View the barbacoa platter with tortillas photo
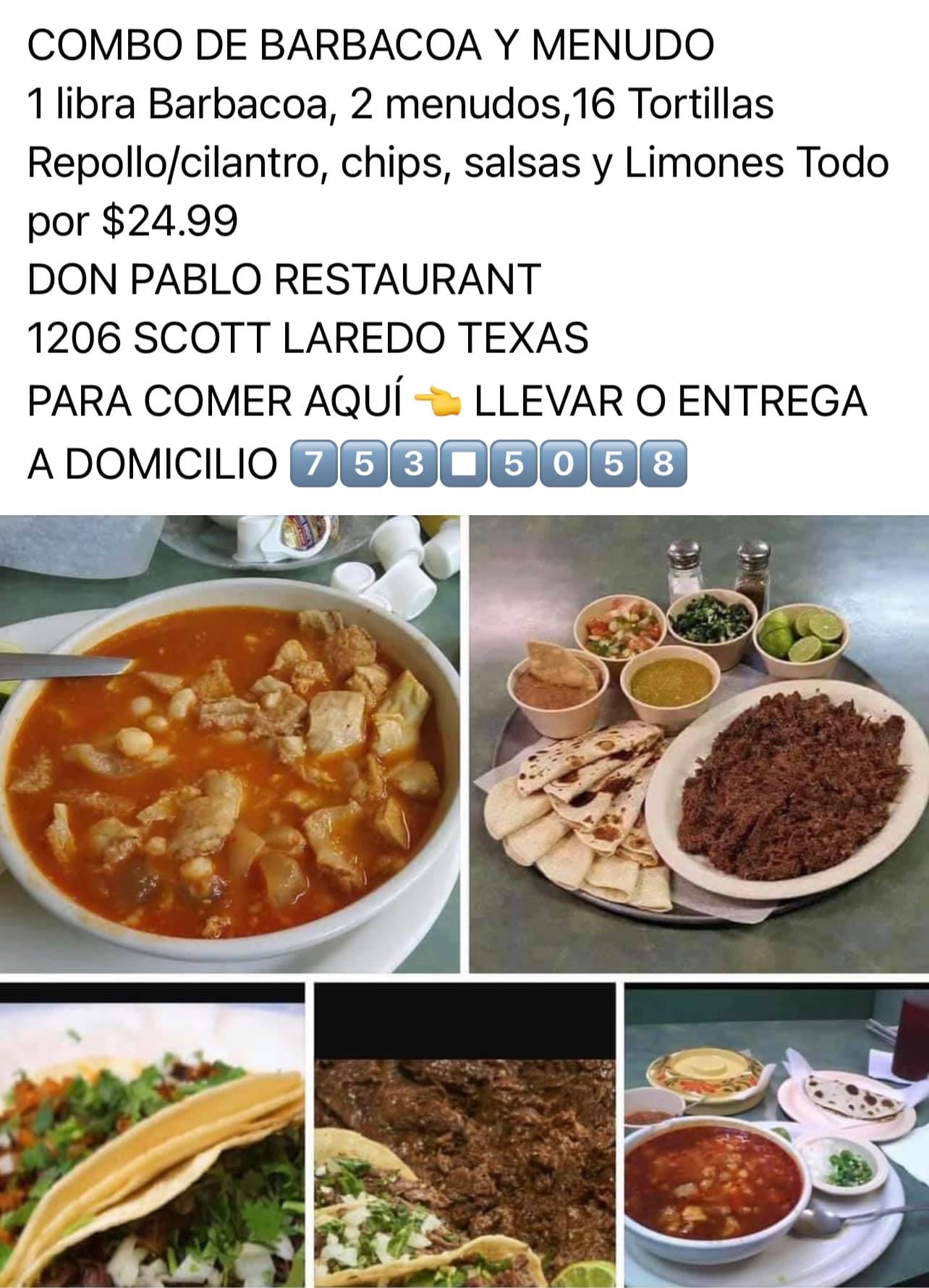Screen dimensions: 929x1288 point(699,743)
